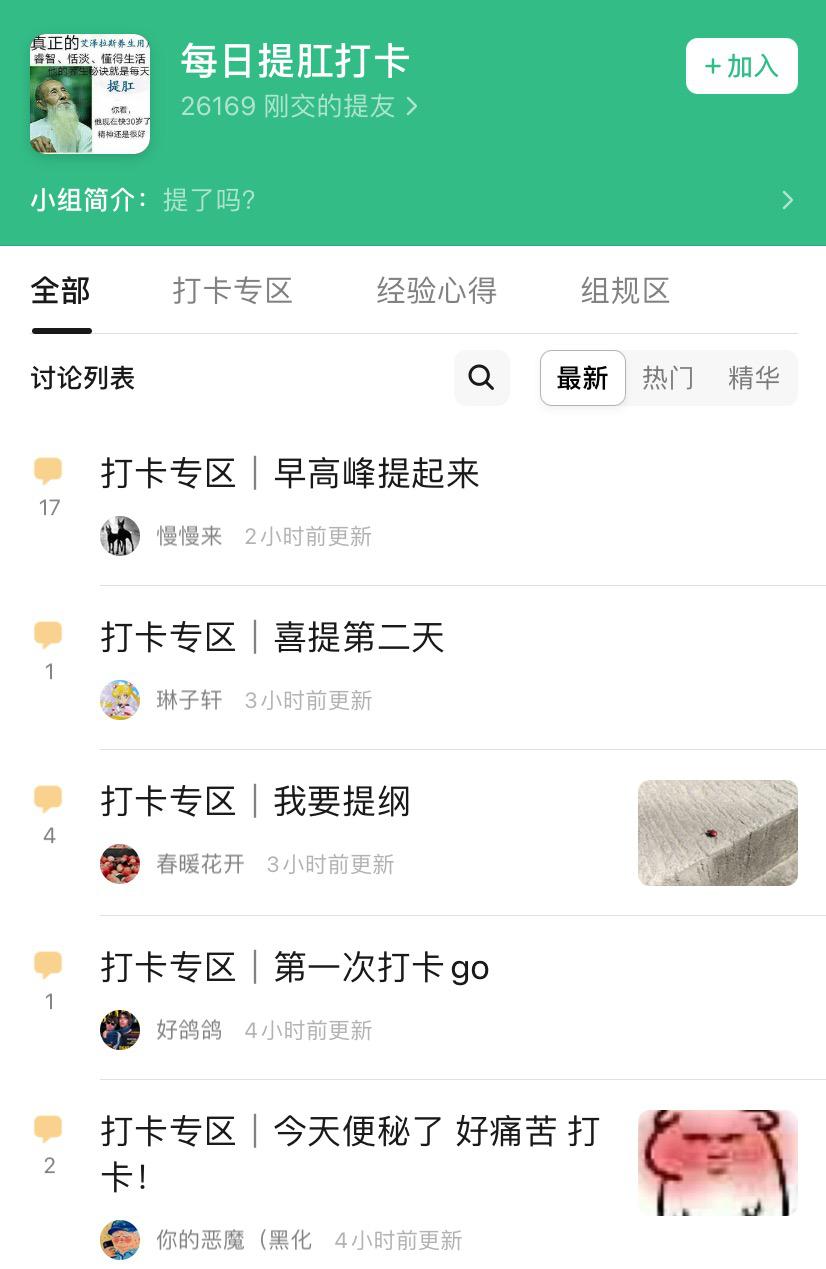Select the 全部 tab
This screenshot has height=1269, width=826.
pos(61,291)
